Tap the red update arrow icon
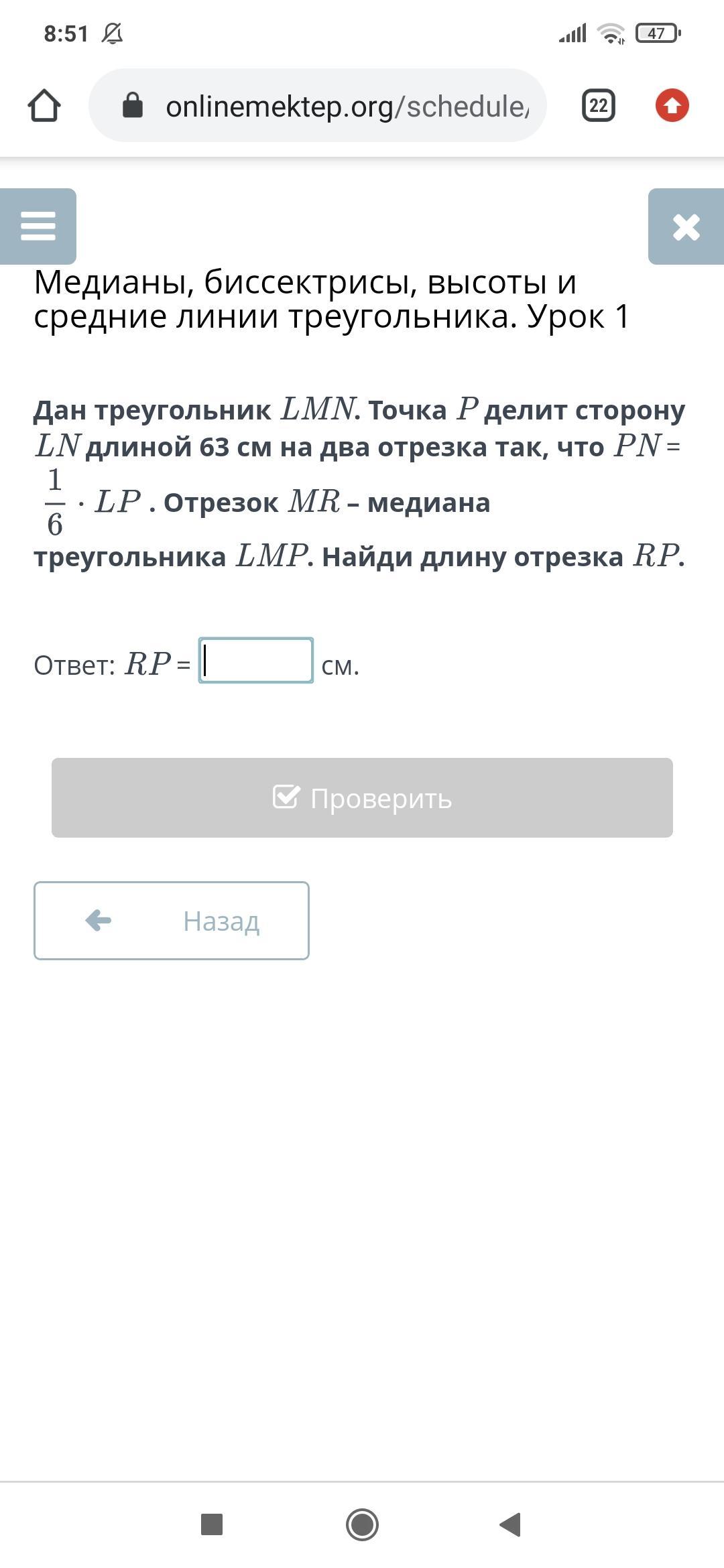Screen dimensions: 724x1568 click(672, 106)
